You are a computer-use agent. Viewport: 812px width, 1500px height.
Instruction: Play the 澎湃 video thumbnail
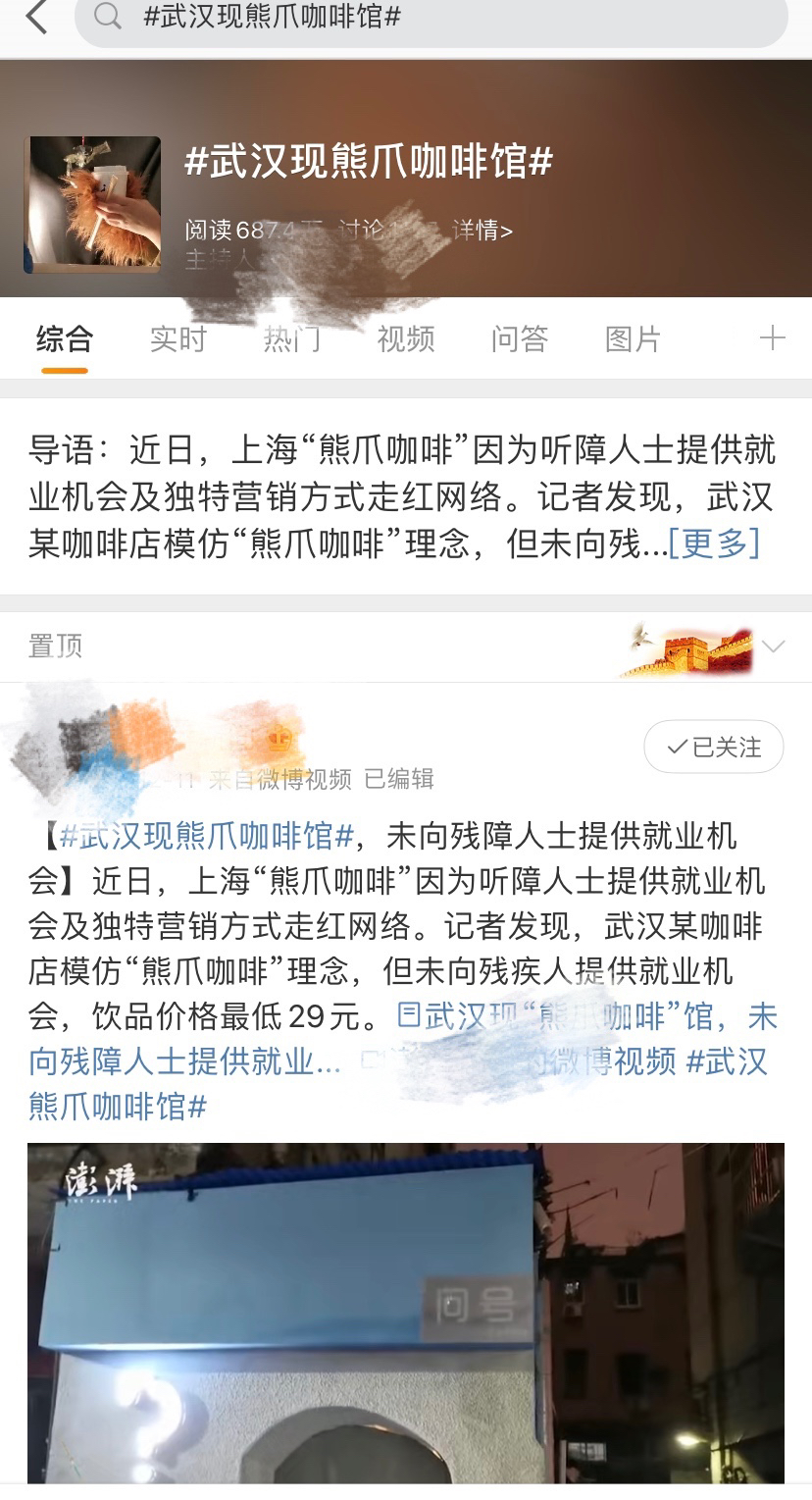406,1315
